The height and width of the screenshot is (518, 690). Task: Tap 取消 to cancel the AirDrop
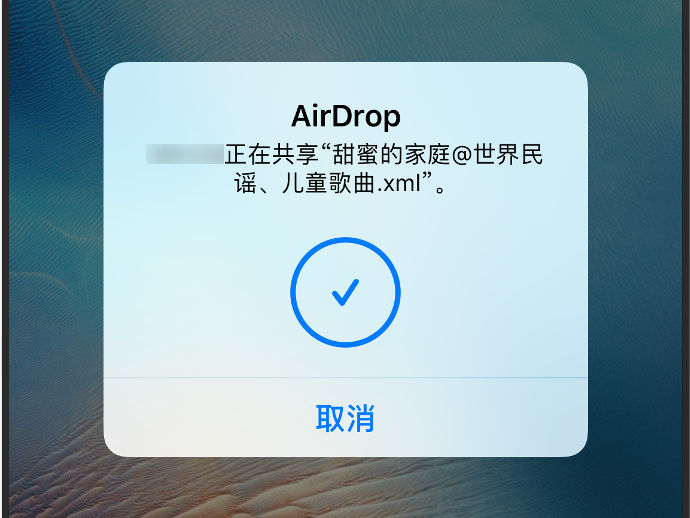pos(345,418)
